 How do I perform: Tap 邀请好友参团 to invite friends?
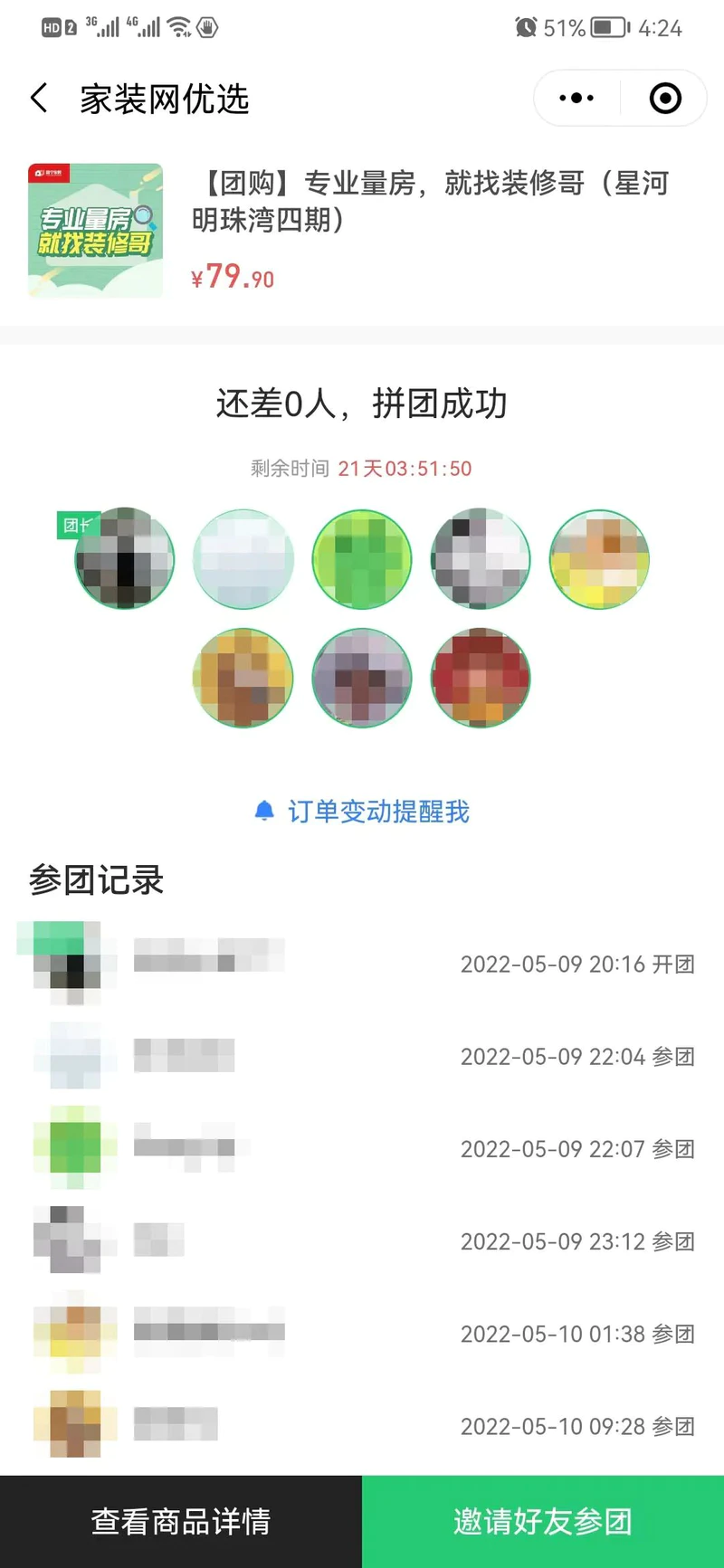coord(543,1521)
